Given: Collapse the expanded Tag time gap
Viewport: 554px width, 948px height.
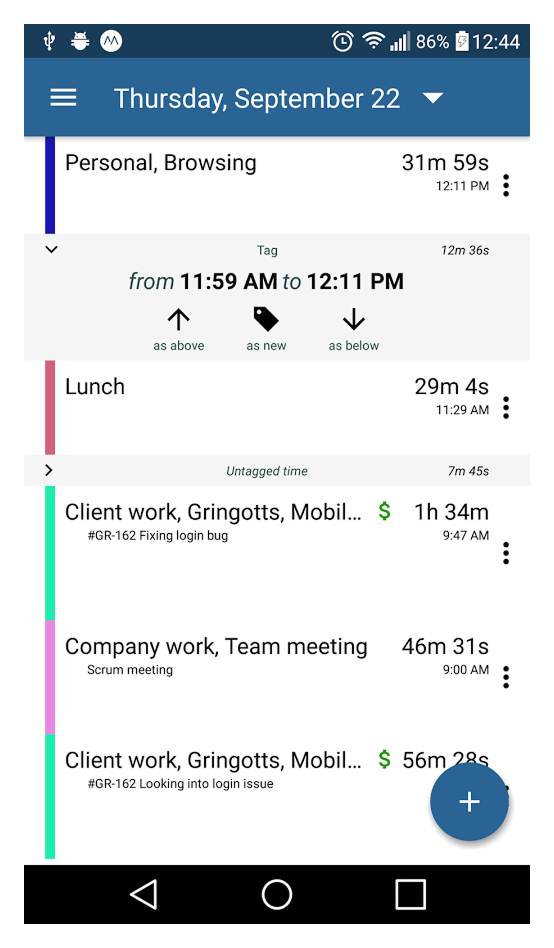Looking at the screenshot, I should [51, 249].
